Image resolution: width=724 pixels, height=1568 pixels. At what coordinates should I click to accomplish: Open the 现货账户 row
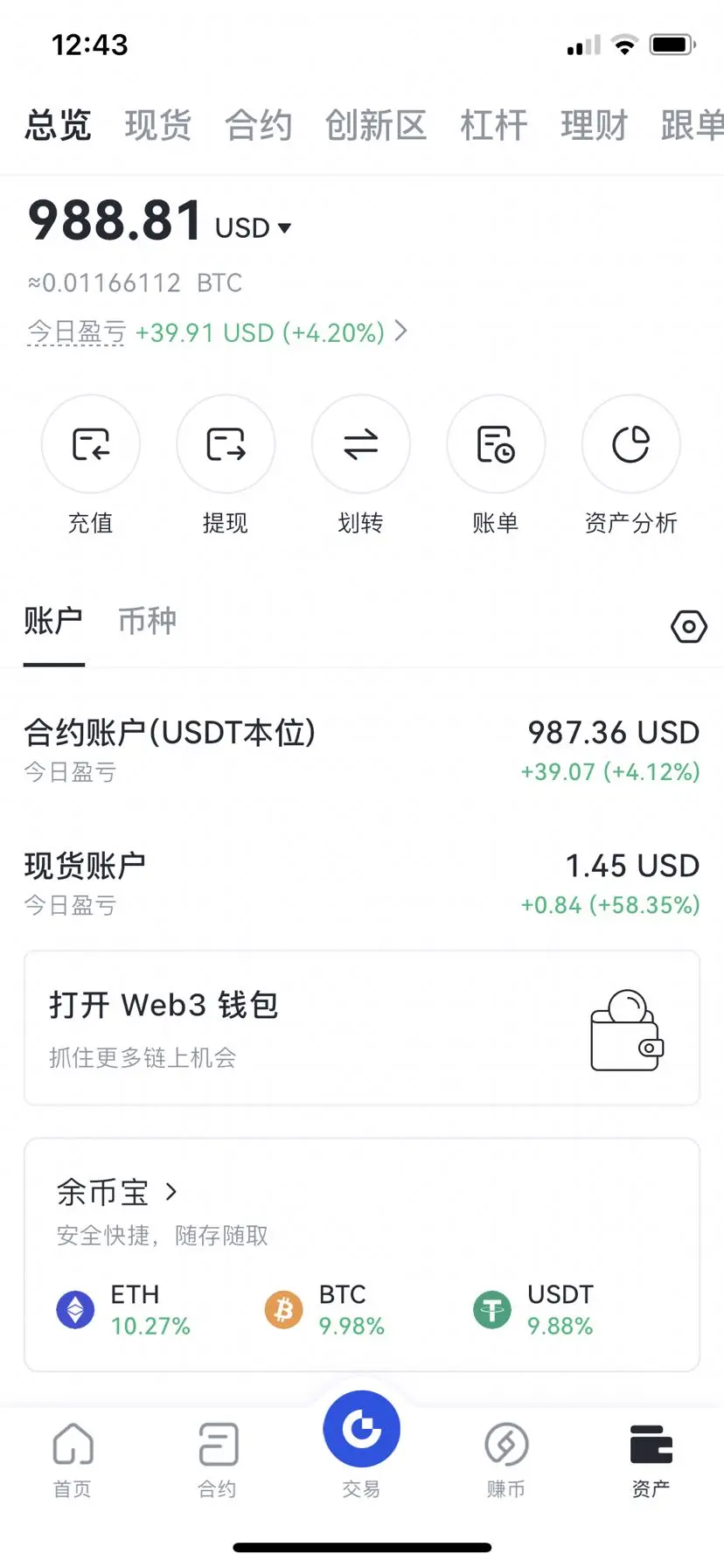click(x=362, y=883)
